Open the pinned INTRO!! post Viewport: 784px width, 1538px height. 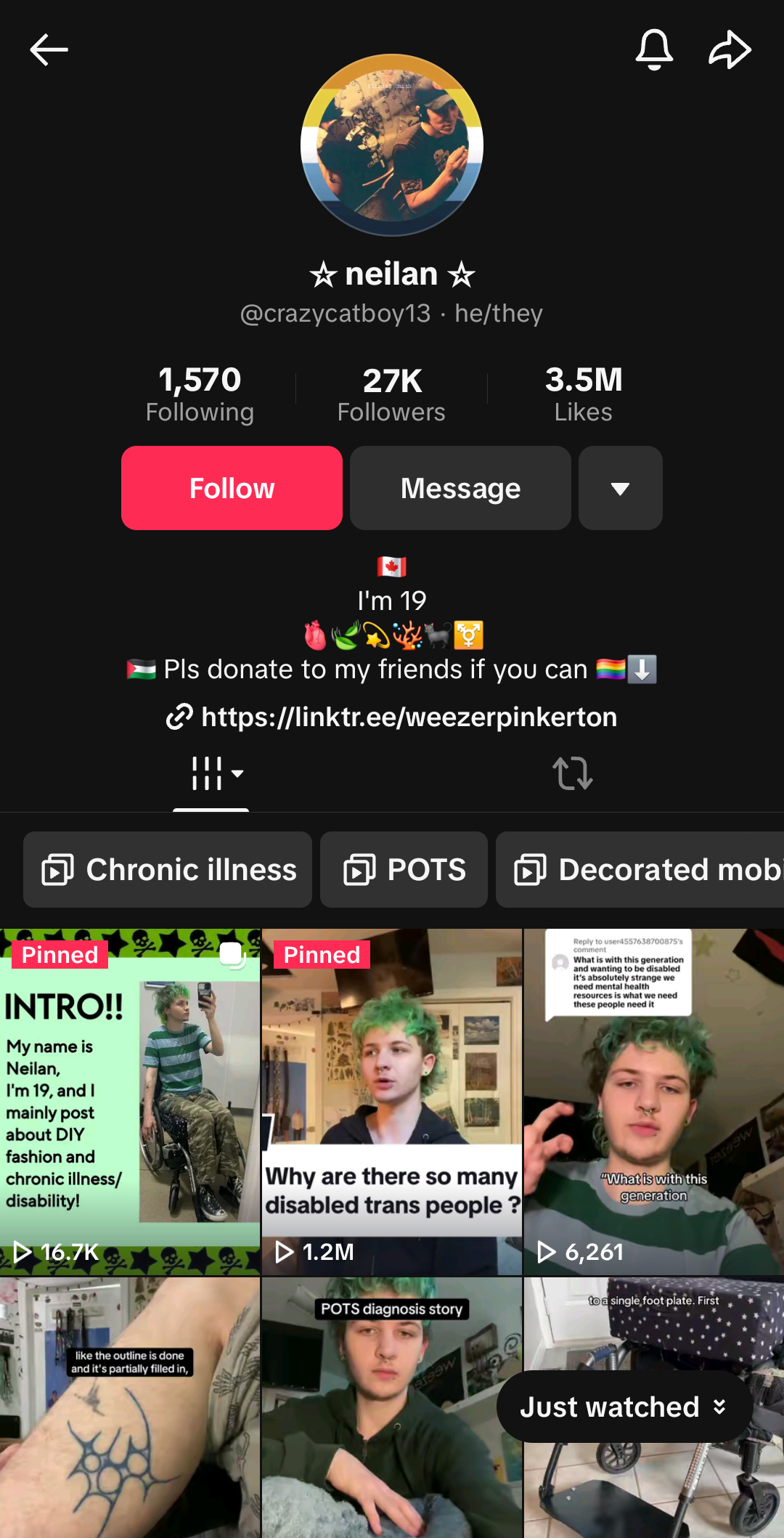(x=130, y=1102)
